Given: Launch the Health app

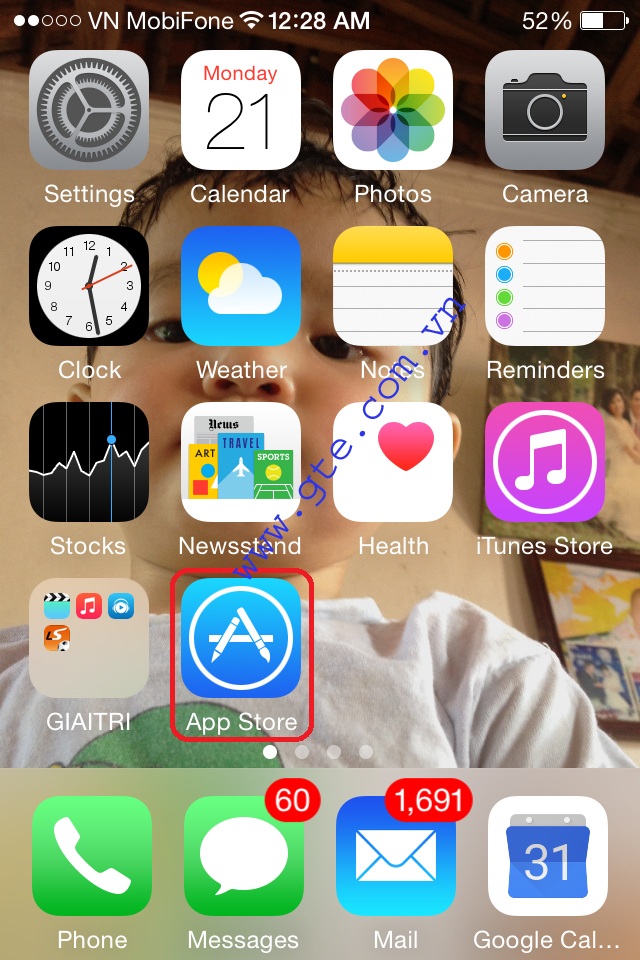Looking at the screenshot, I should coord(393,462).
